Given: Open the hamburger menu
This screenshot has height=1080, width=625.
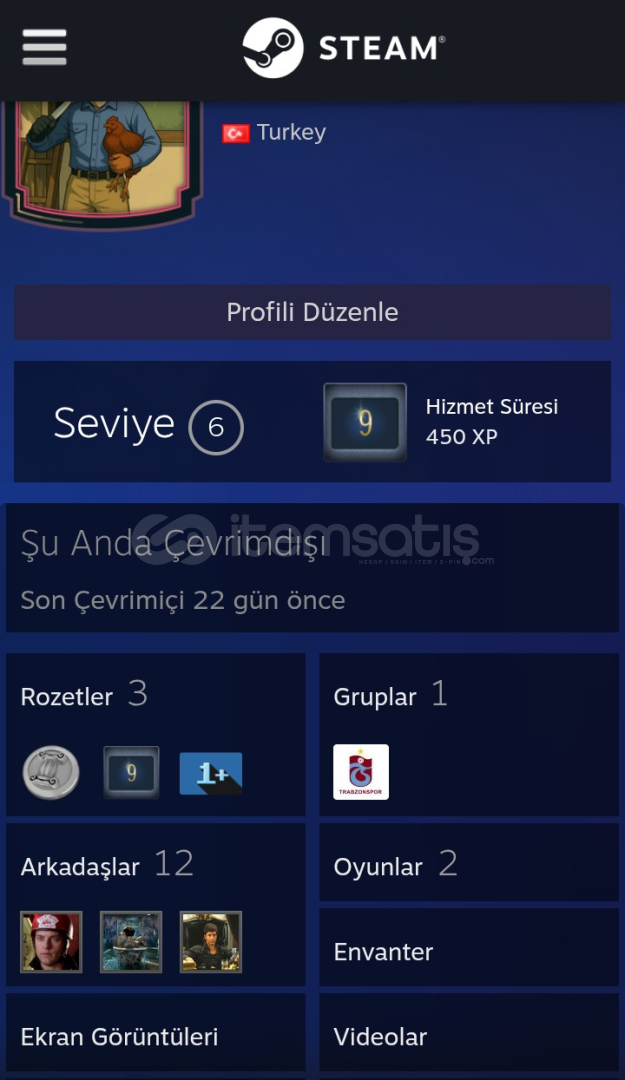Looking at the screenshot, I should coord(44,47).
